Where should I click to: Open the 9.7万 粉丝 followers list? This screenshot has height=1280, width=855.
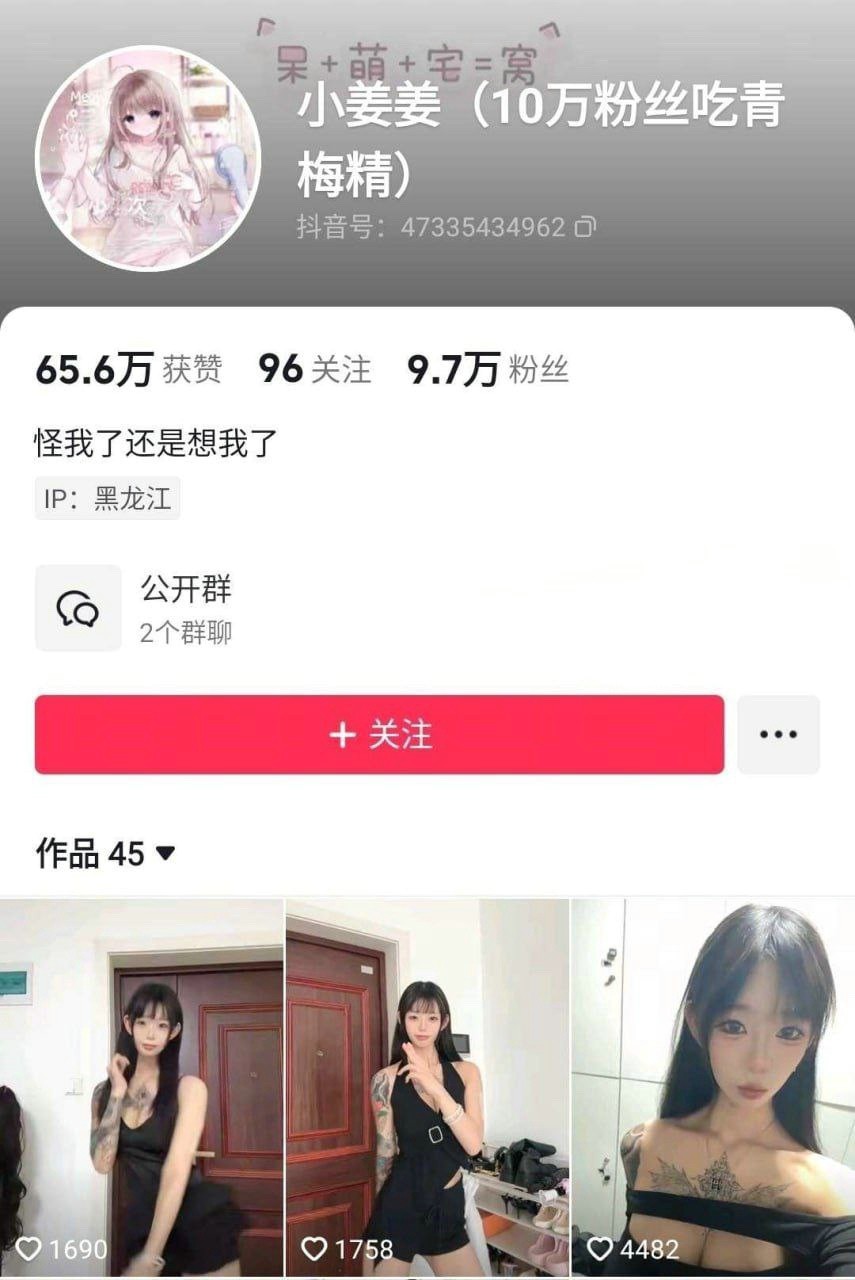click(x=487, y=370)
